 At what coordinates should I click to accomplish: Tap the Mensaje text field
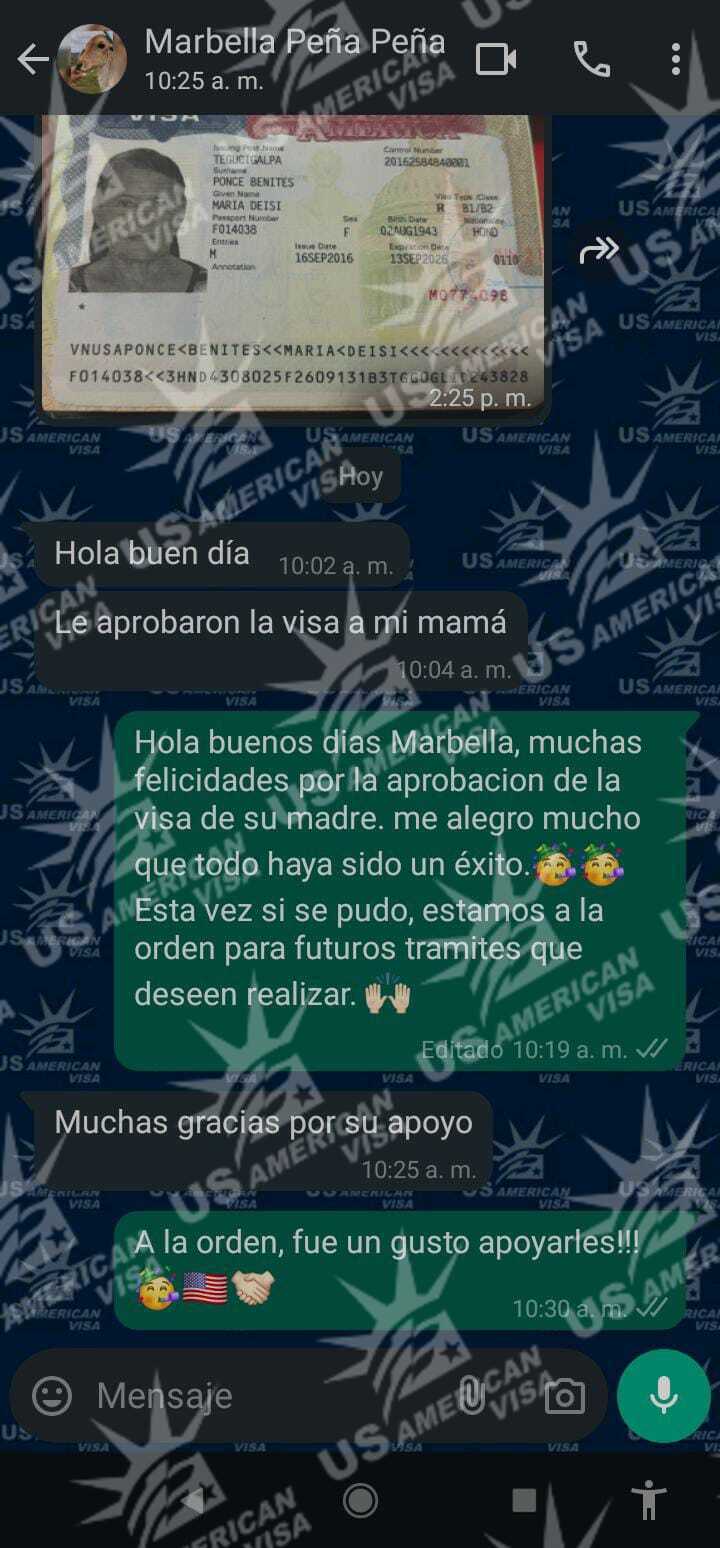point(260,1395)
